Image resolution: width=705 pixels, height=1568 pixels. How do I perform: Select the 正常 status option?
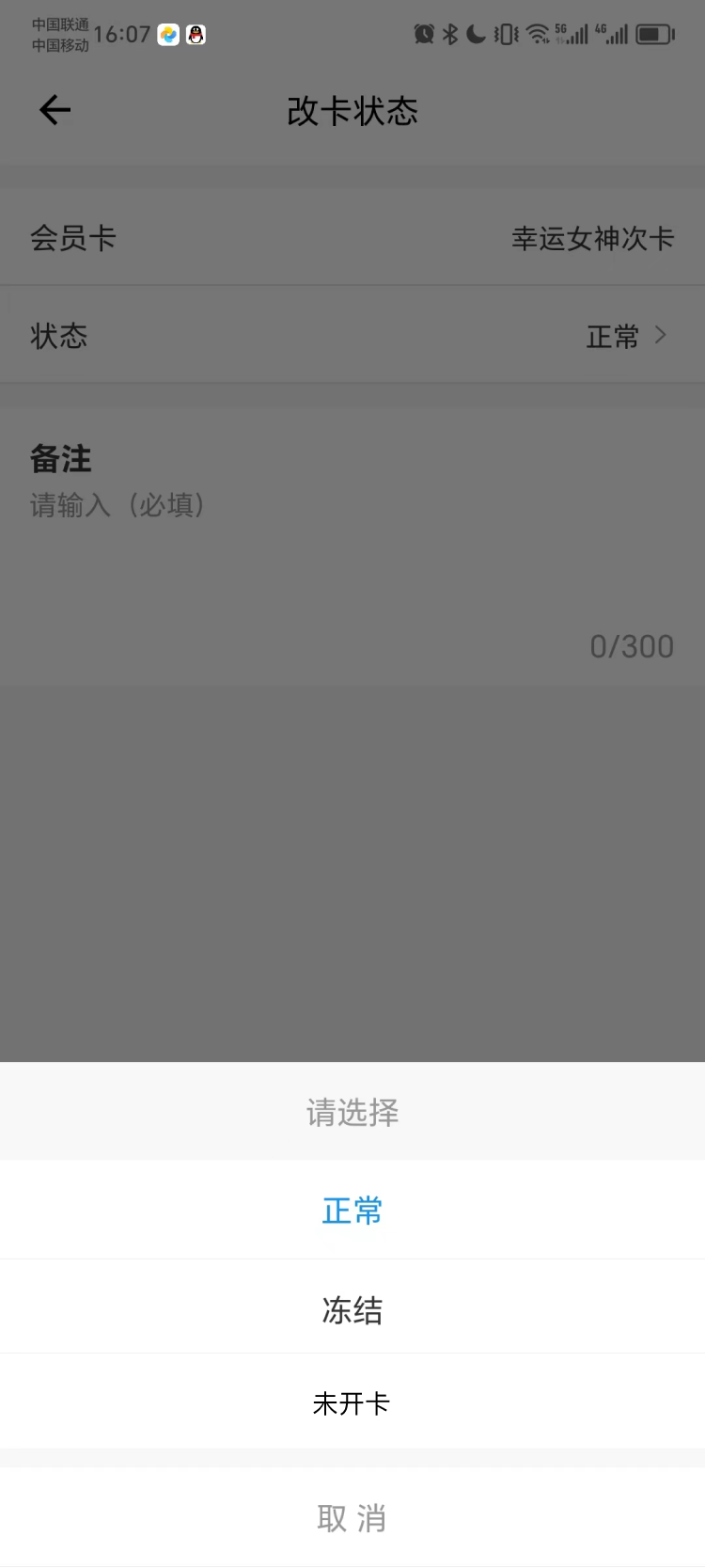coord(352,1210)
